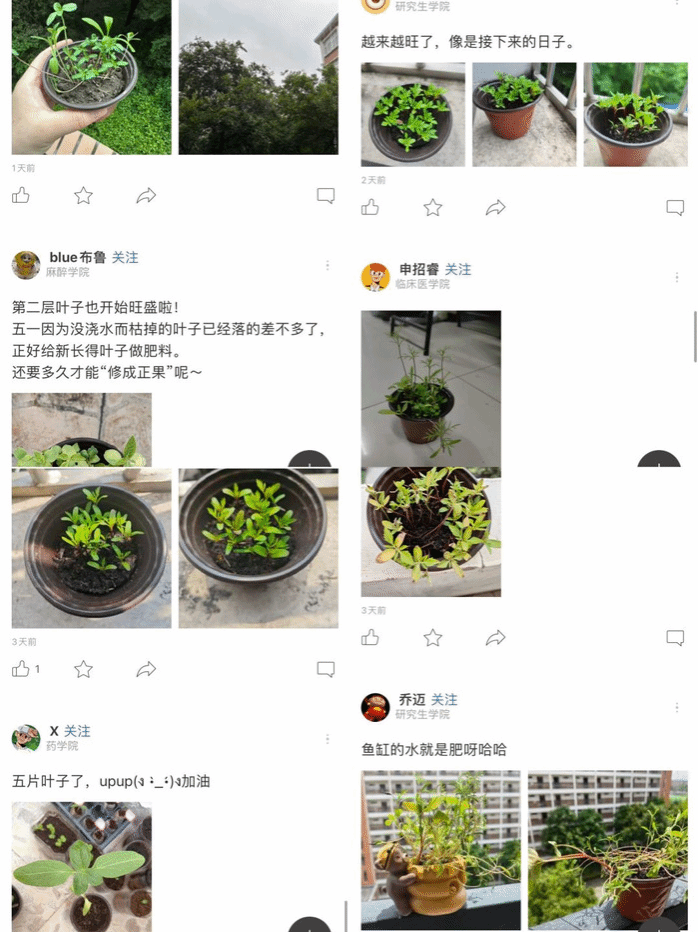Image resolution: width=698 pixels, height=932 pixels.
Task: Open the overflow menu on blue布鲁's post
Action: click(327, 265)
